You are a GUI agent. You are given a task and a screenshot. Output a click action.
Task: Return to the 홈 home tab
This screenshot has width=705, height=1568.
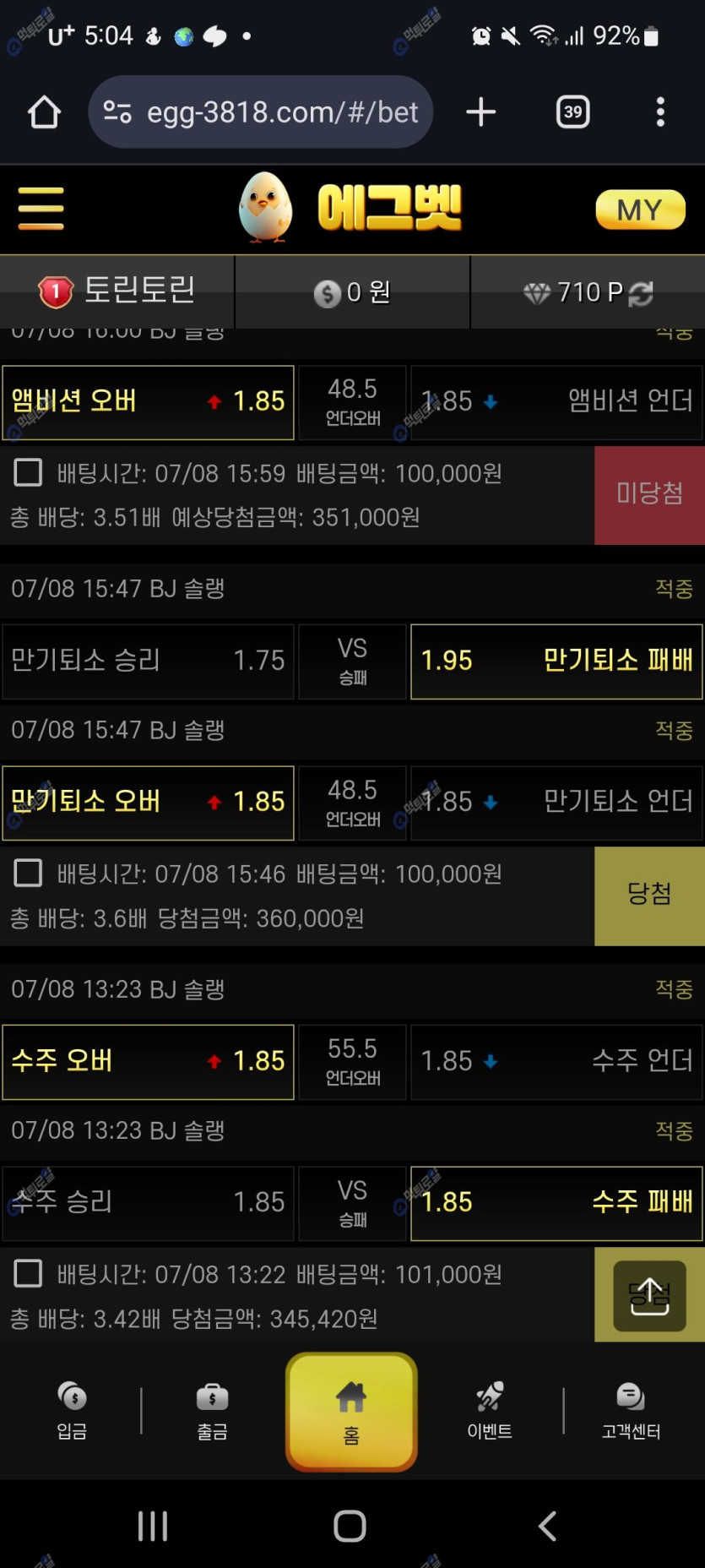point(351,1412)
